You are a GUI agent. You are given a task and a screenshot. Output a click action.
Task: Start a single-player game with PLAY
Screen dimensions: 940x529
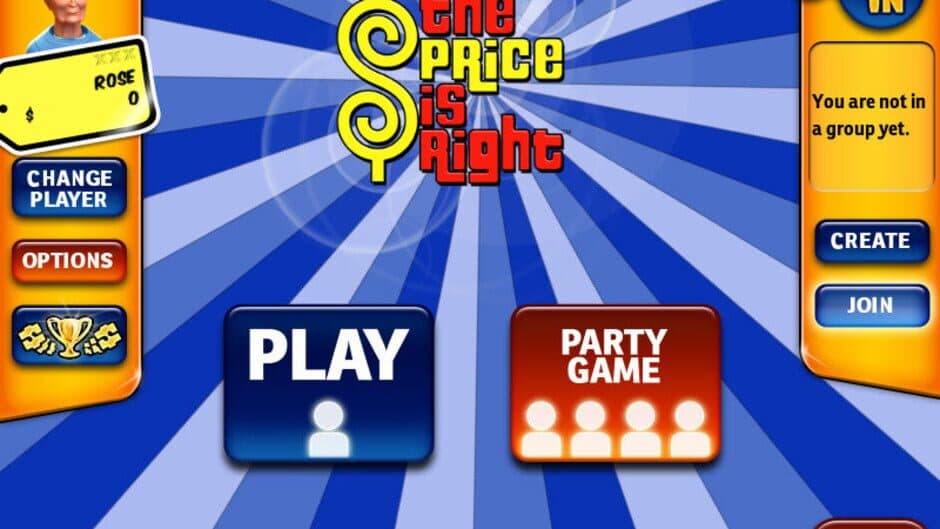coord(328,384)
